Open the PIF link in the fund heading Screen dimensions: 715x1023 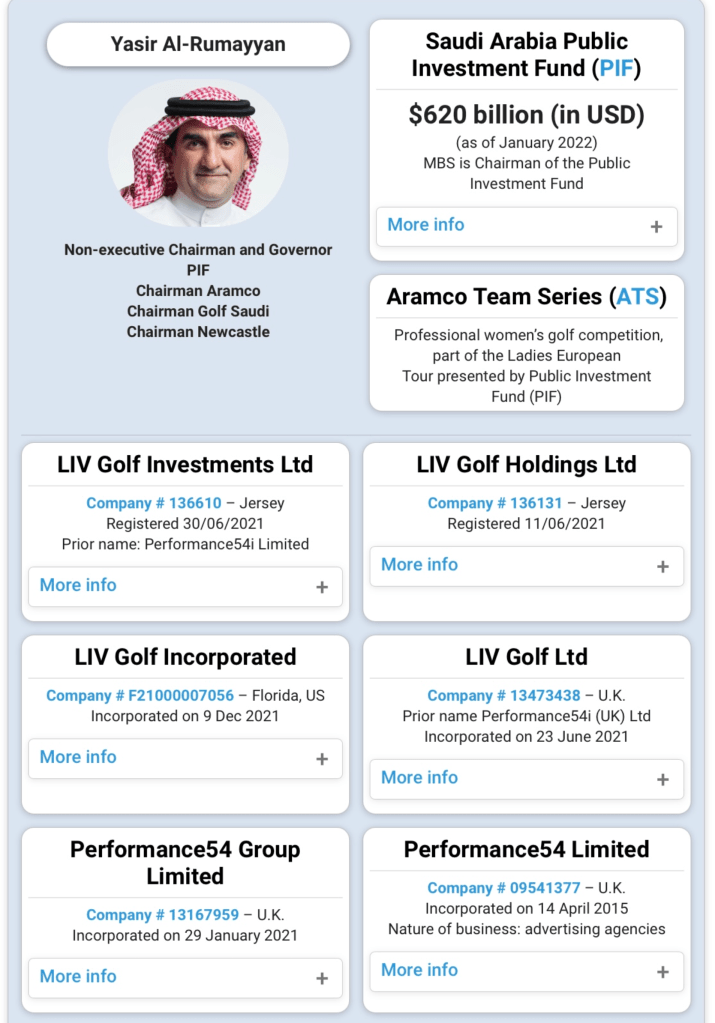(x=615, y=69)
